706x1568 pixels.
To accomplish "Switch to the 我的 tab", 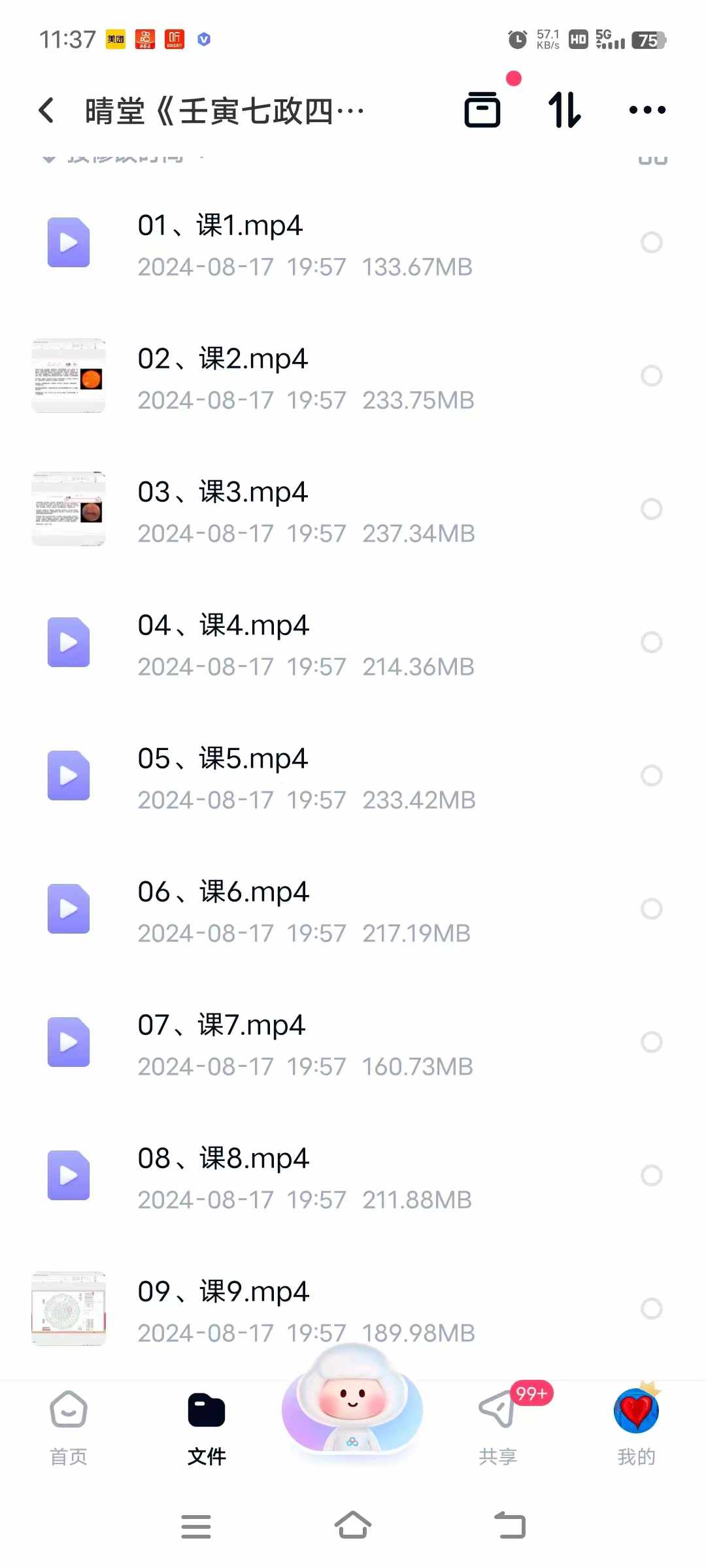I will pyautogui.click(x=637, y=1429).
